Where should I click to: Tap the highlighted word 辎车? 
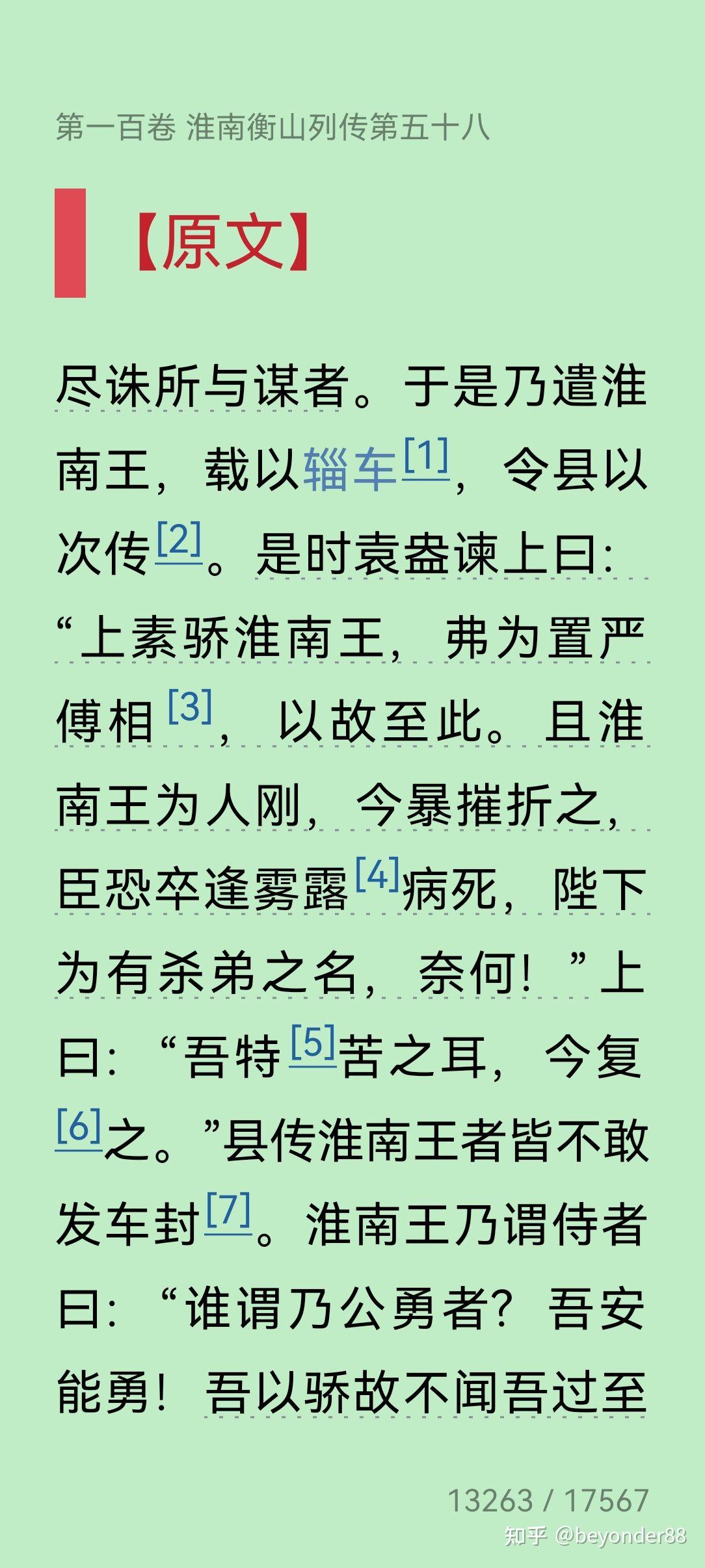point(350,470)
